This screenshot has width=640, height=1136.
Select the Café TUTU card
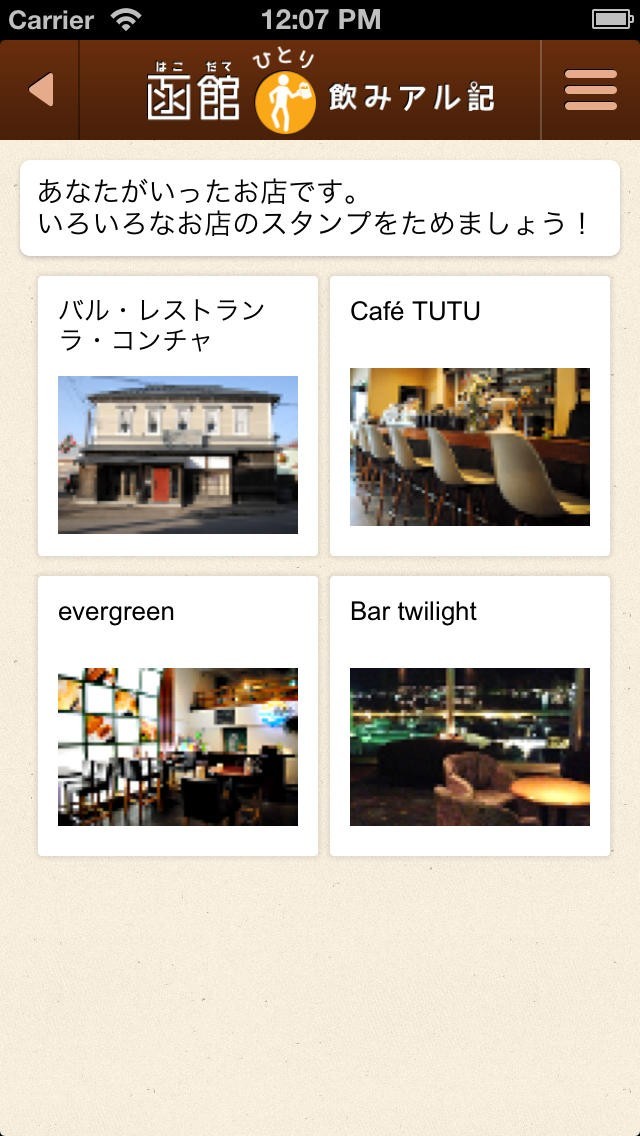[470, 416]
